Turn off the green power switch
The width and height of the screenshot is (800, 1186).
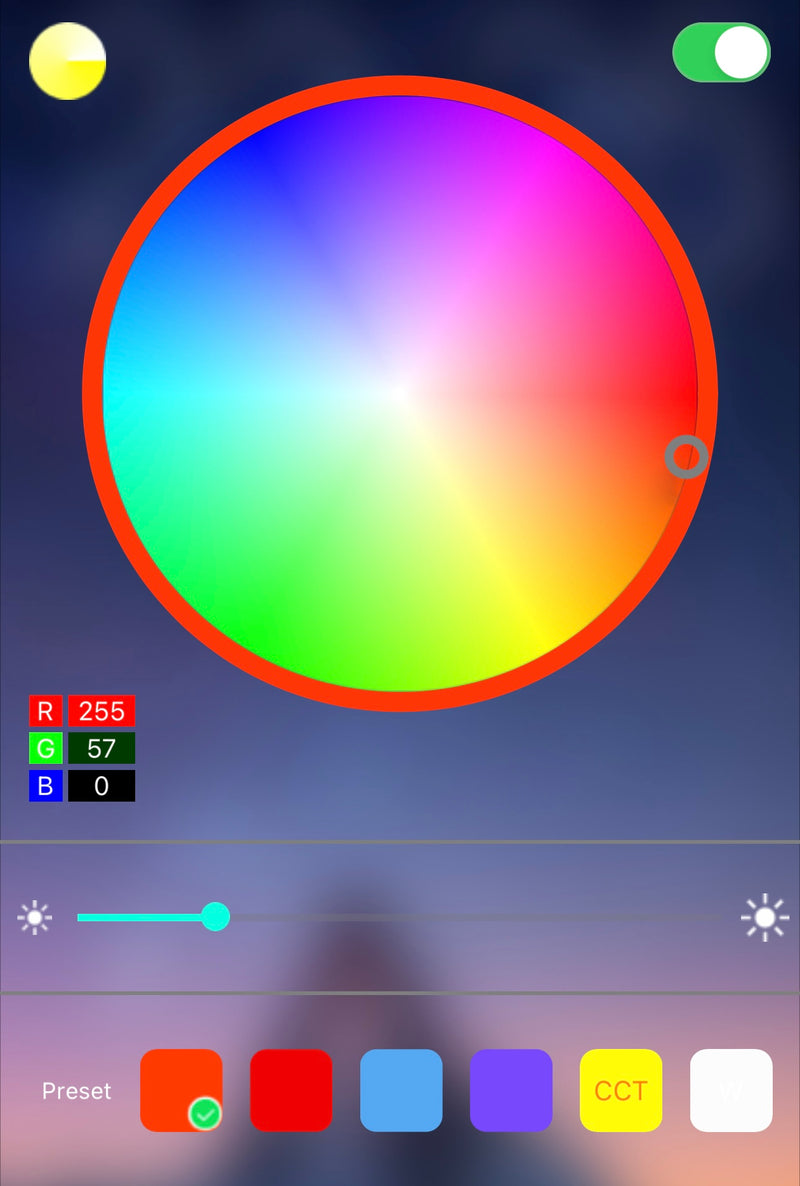pyautogui.click(x=721, y=52)
